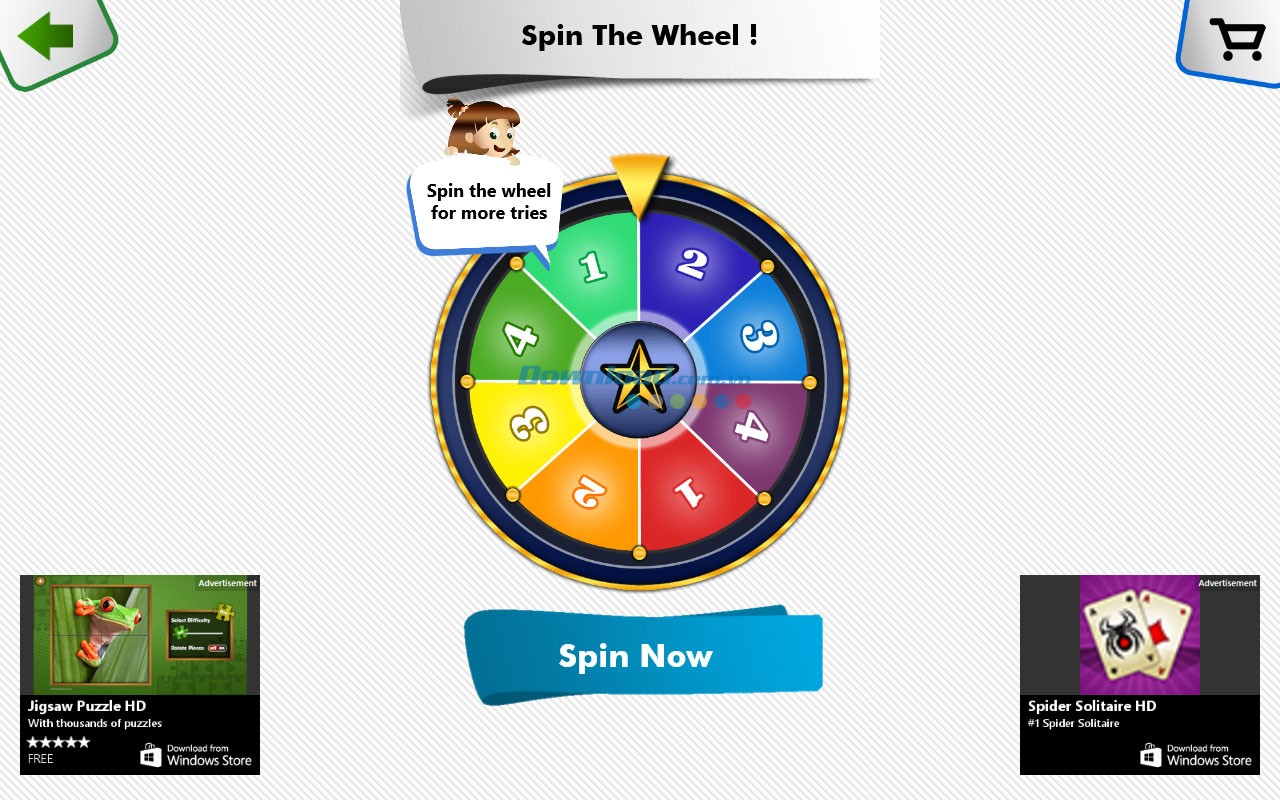The height and width of the screenshot is (800, 1280).
Task: Open the Spider Solitaire HD advertisement
Action: tap(1139, 674)
